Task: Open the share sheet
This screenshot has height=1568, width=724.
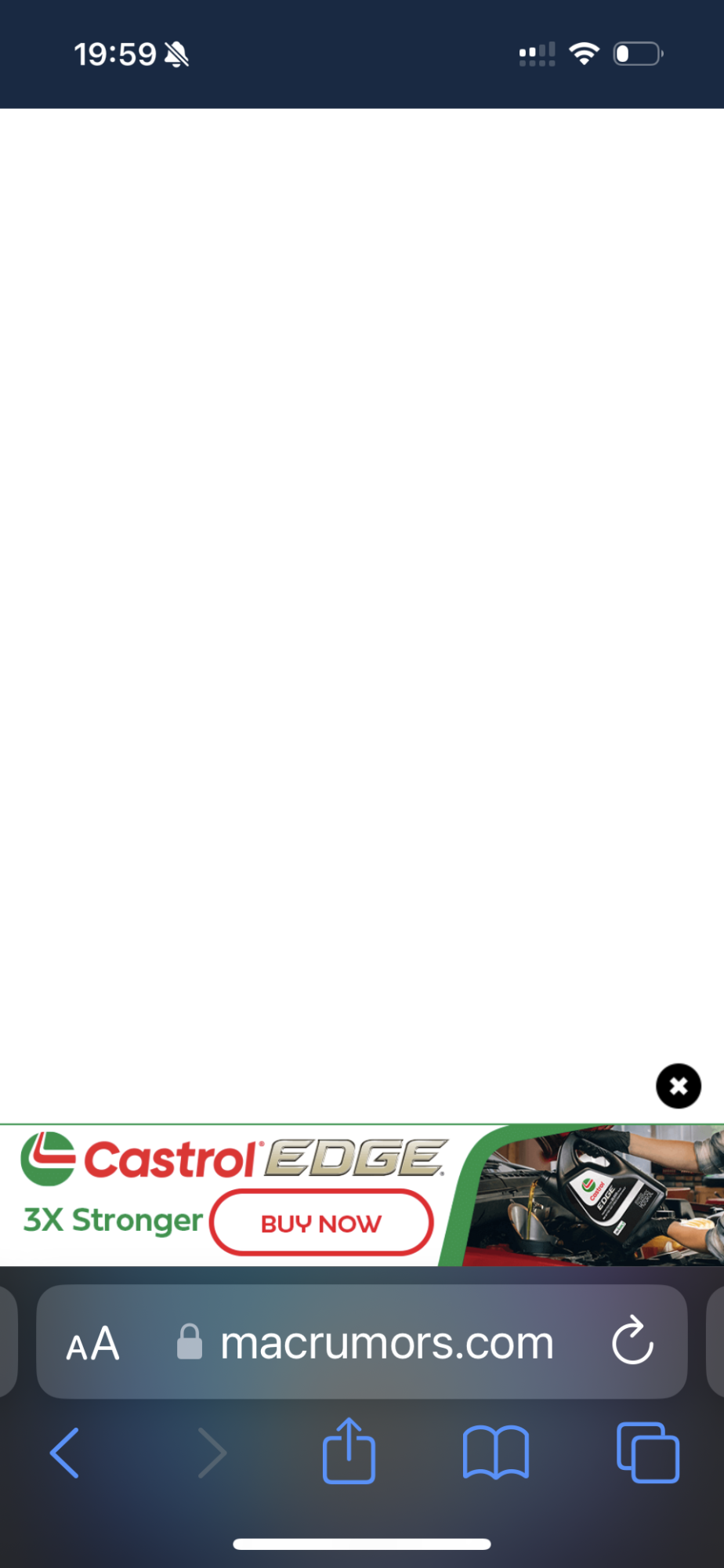Action: tap(349, 1450)
